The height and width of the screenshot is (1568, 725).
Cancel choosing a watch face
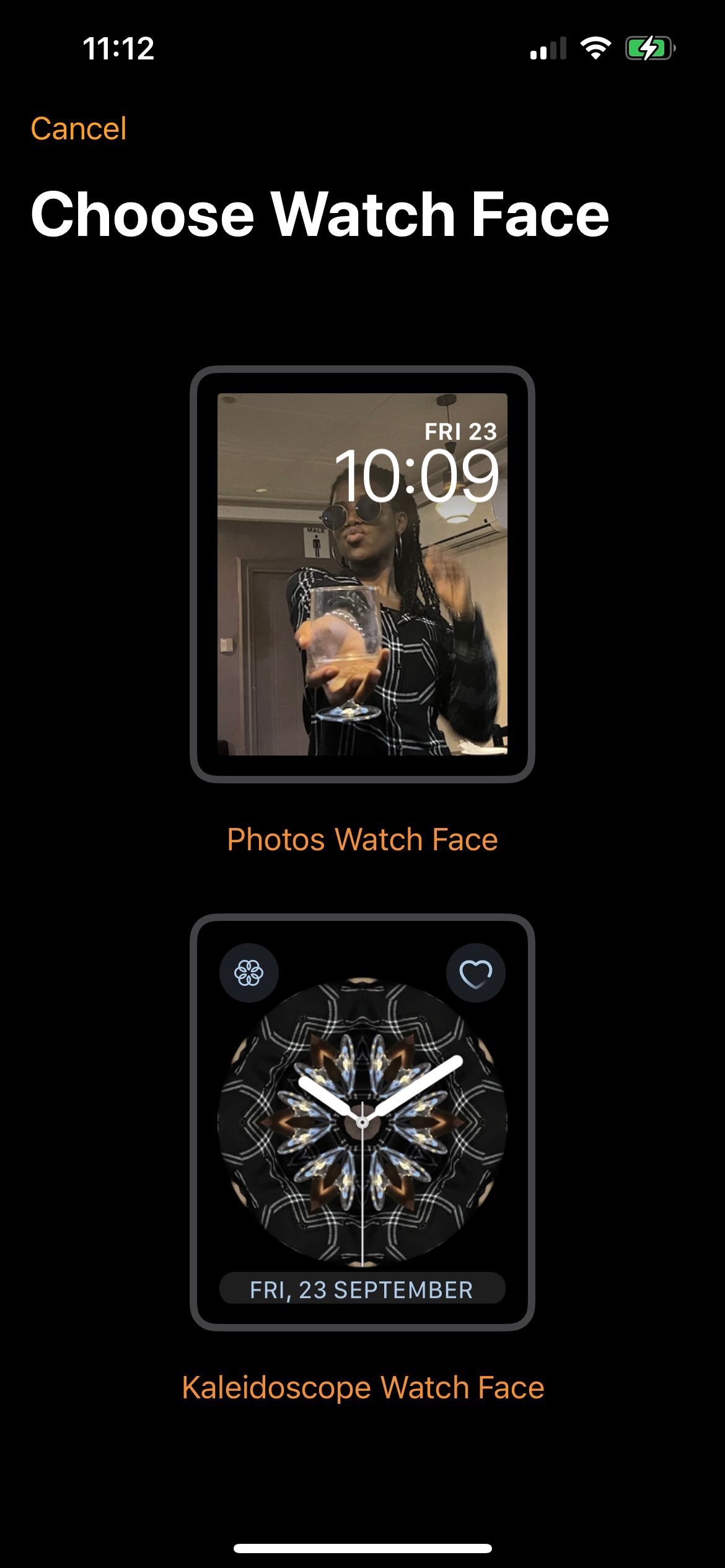79,129
